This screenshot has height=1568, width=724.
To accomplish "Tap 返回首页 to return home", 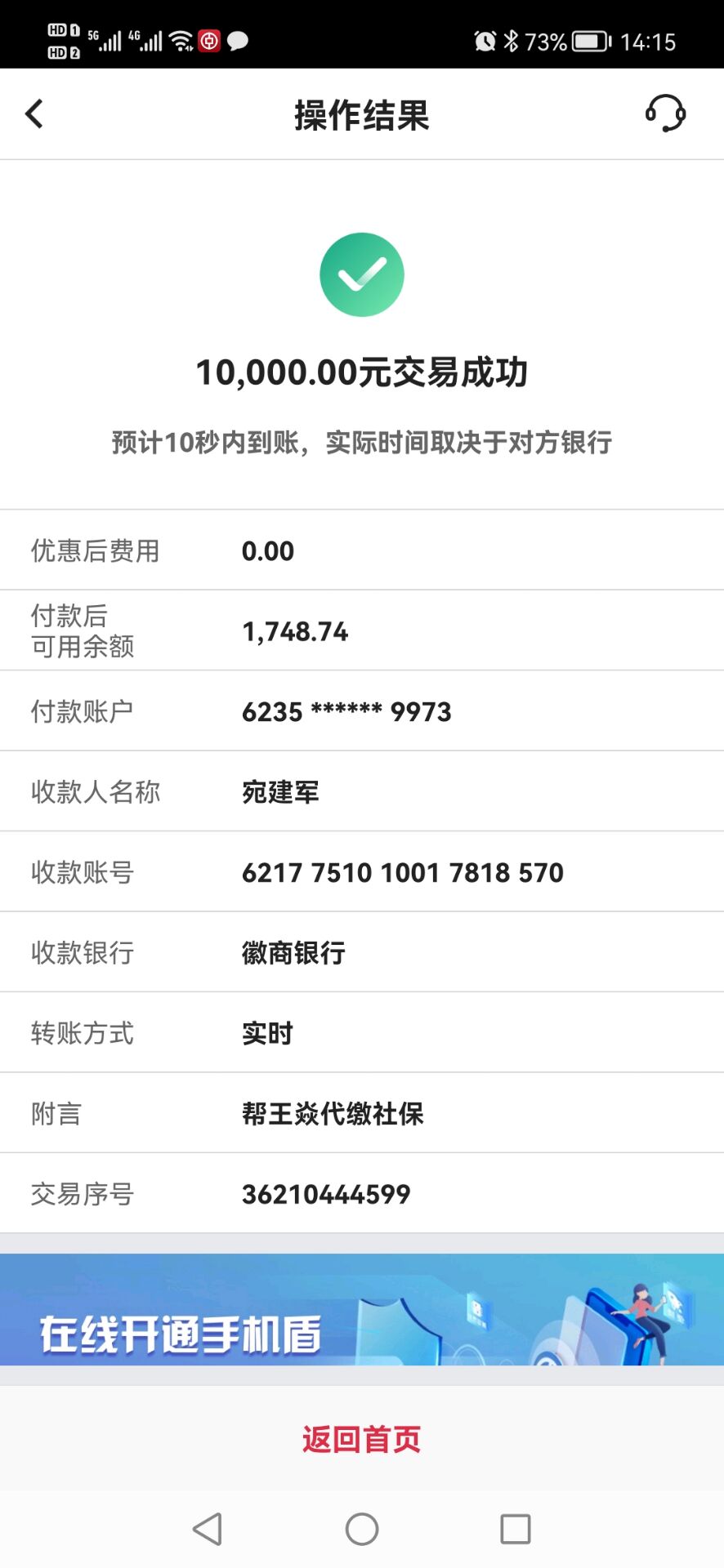I will (x=362, y=1438).
